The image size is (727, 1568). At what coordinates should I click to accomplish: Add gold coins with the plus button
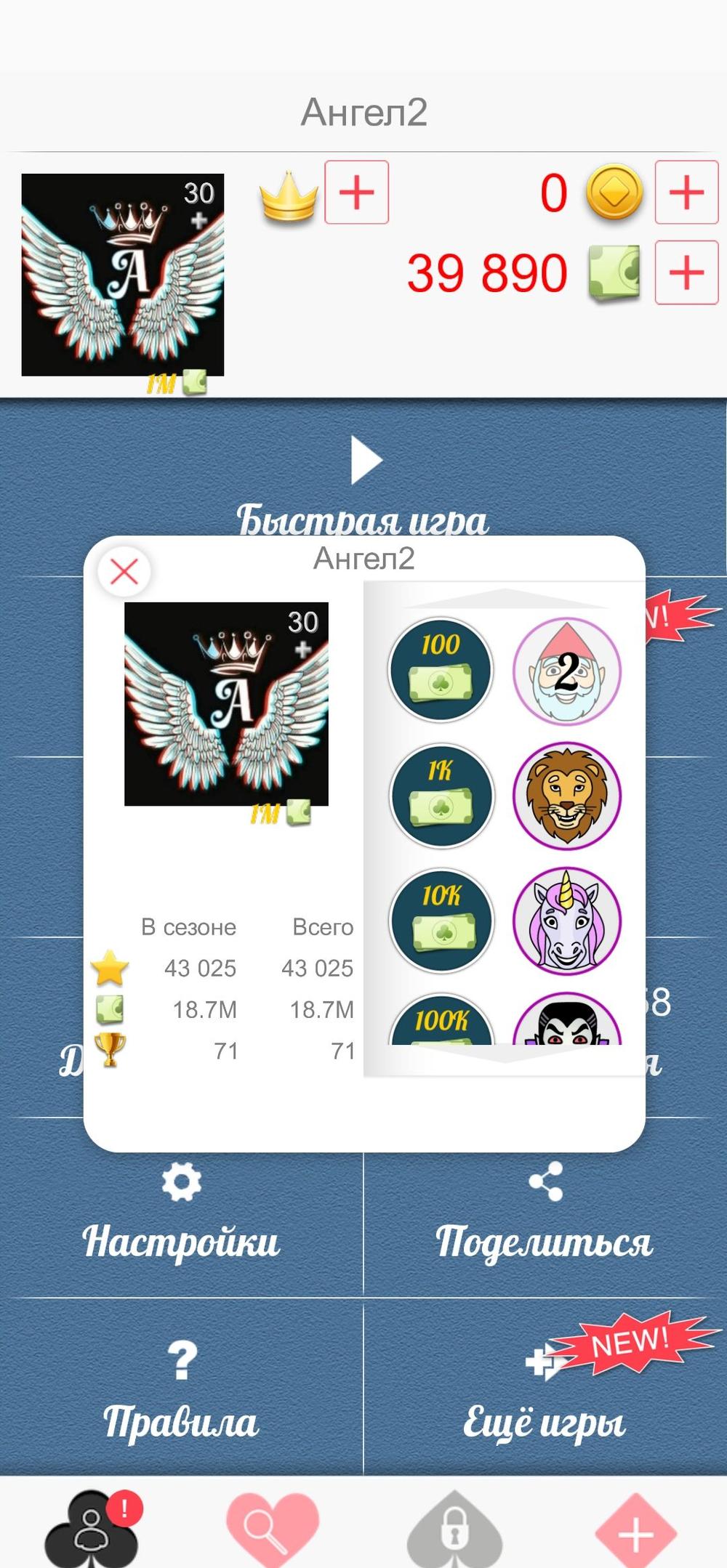click(x=686, y=193)
